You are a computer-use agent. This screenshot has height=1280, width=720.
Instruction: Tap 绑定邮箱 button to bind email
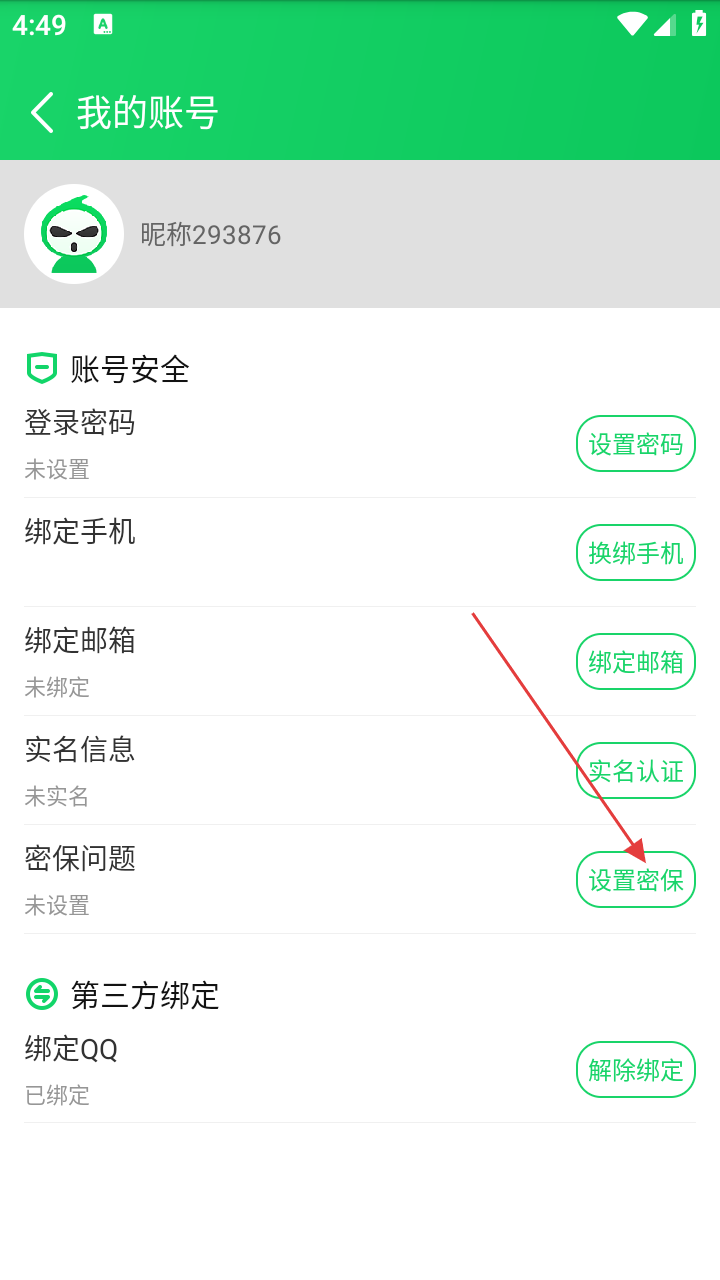coord(635,661)
